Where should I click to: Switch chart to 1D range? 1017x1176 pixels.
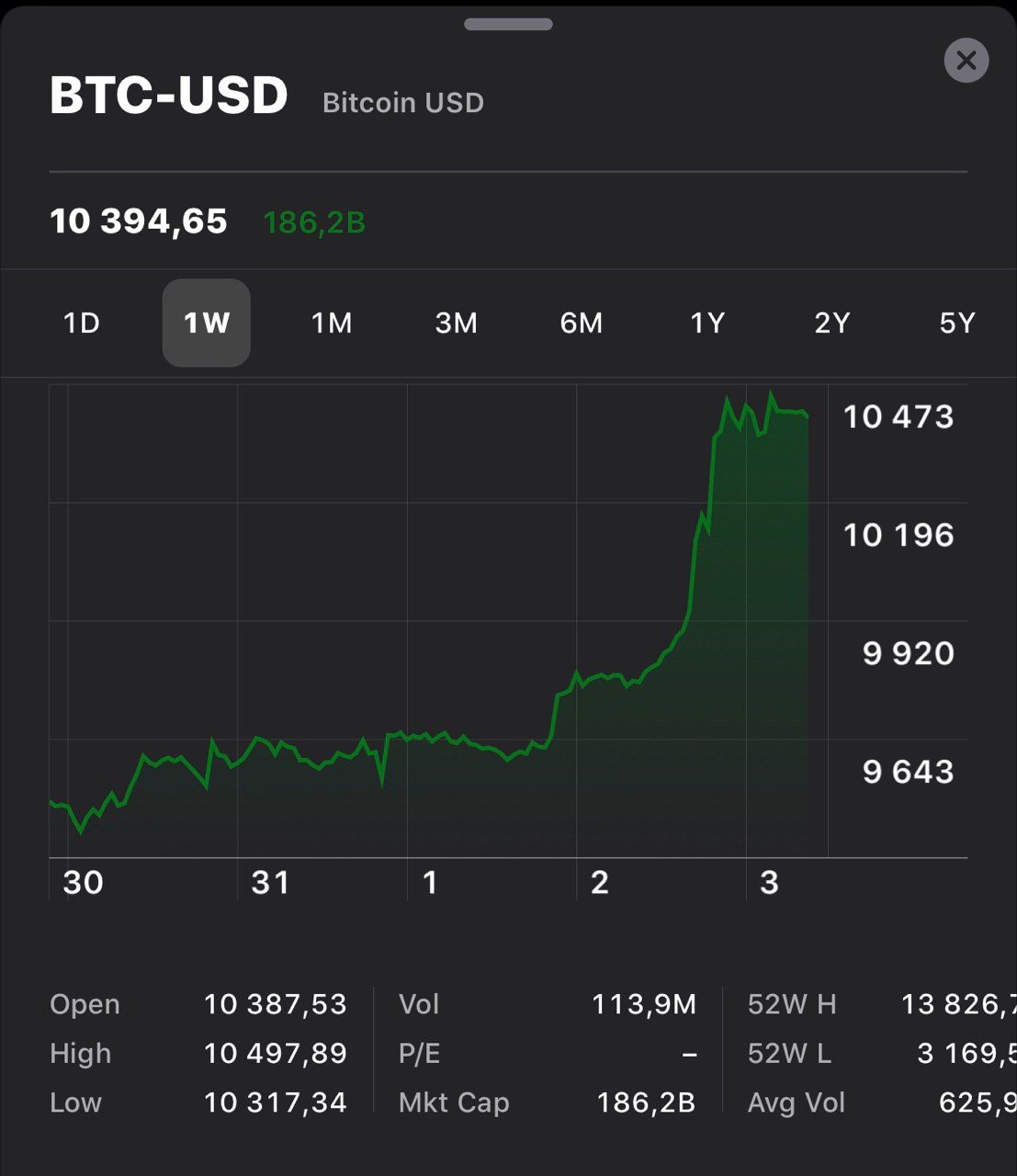tap(82, 323)
